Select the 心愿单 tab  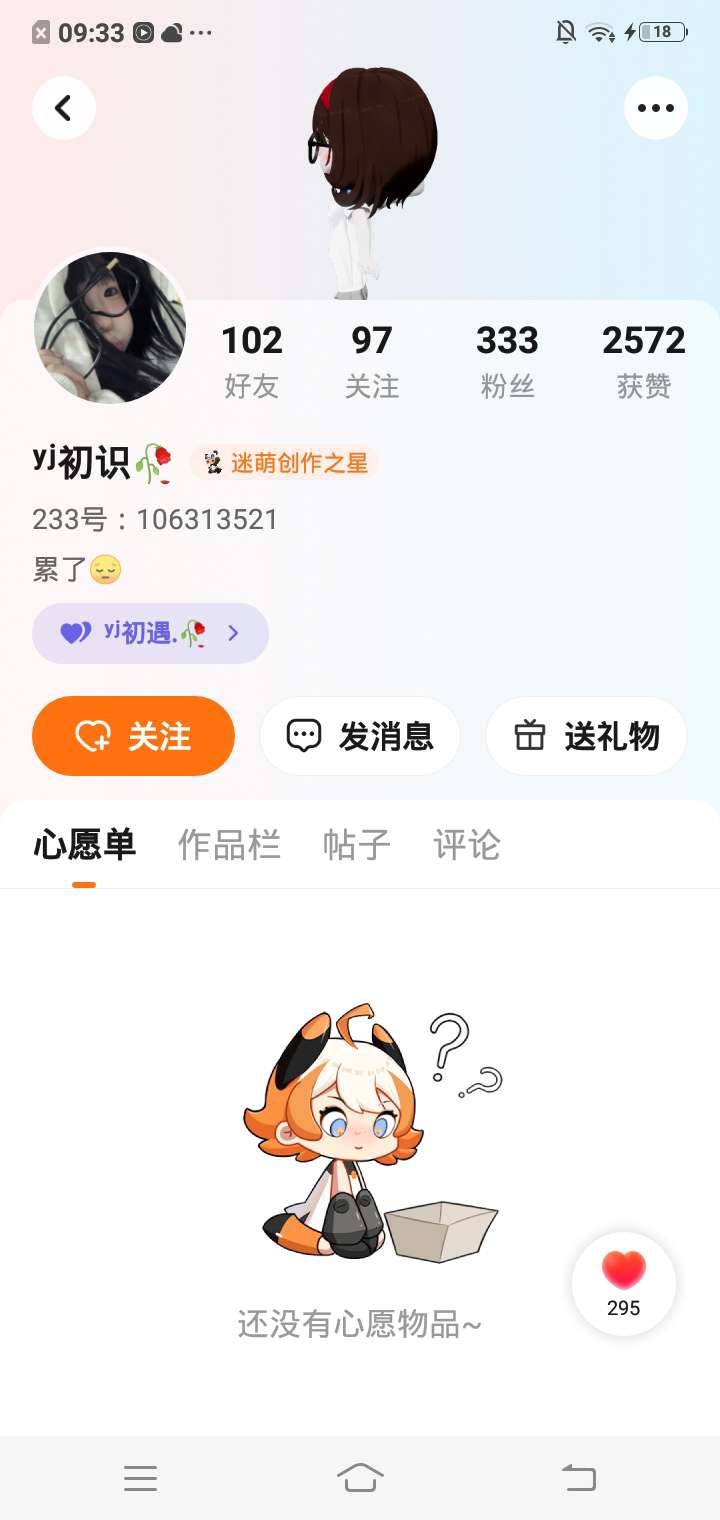pos(84,846)
